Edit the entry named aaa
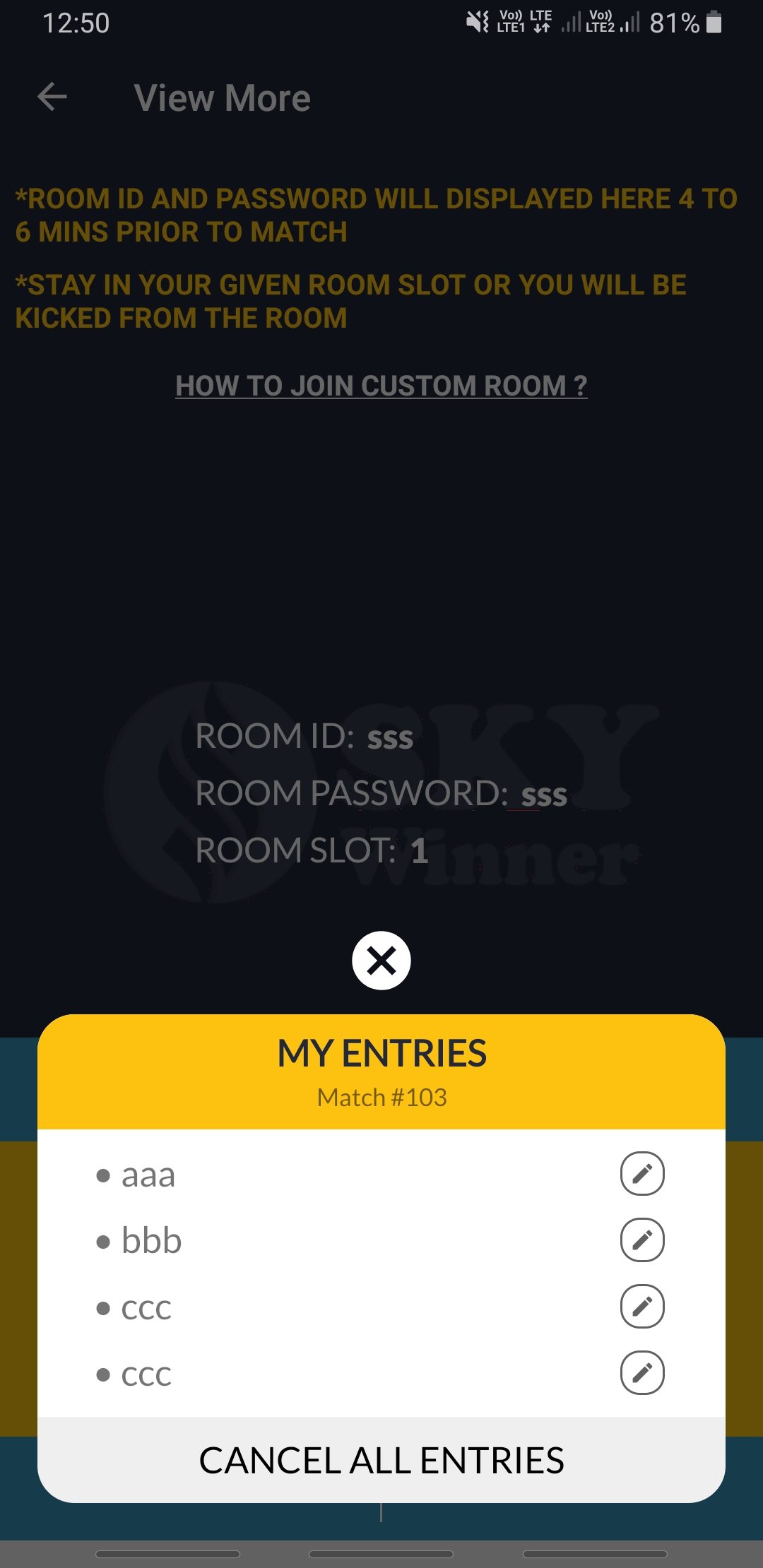Viewport: 763px width, 1568px height. (641, 1174)
